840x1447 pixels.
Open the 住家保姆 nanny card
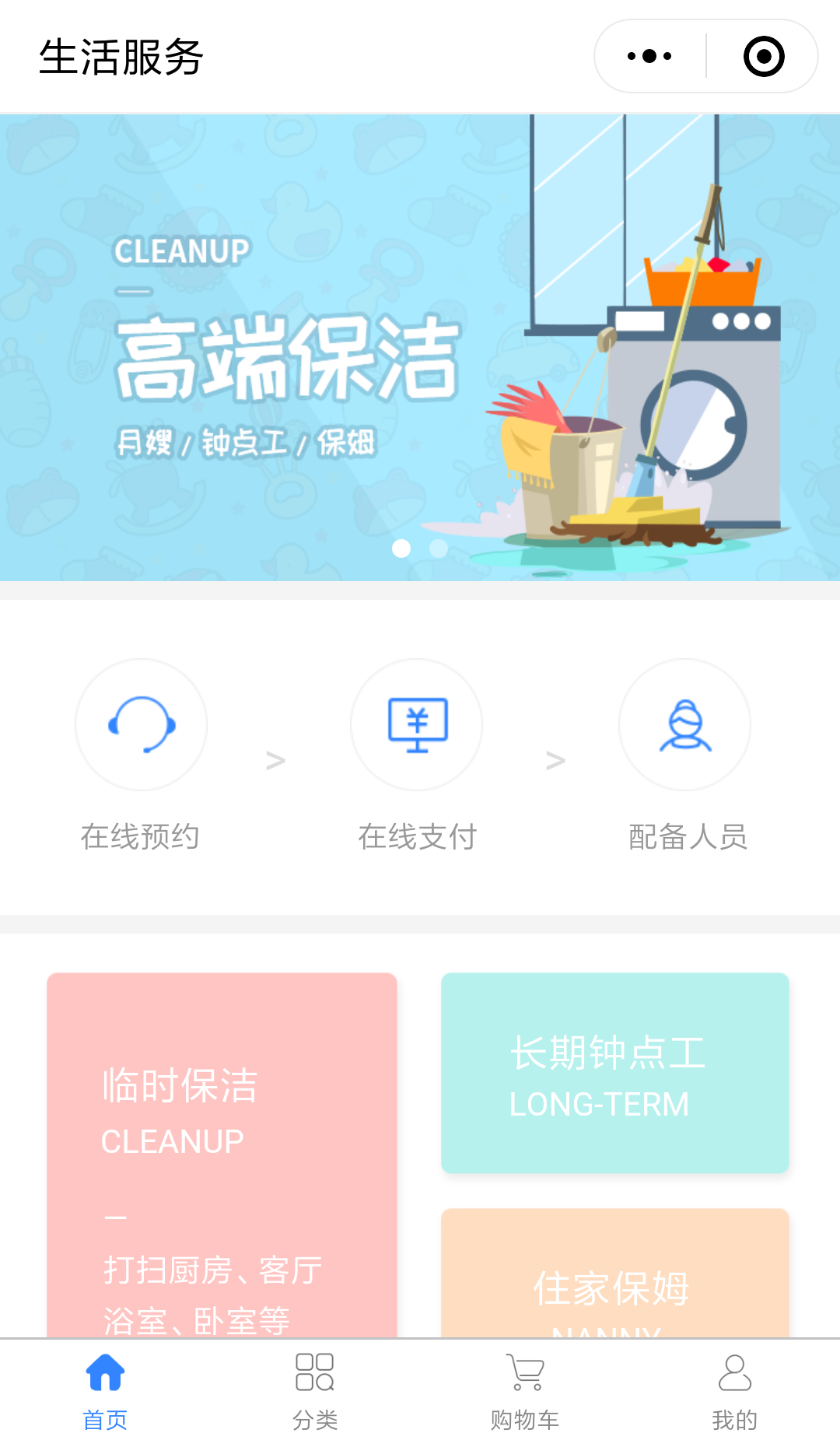(x=615, y=1274)
